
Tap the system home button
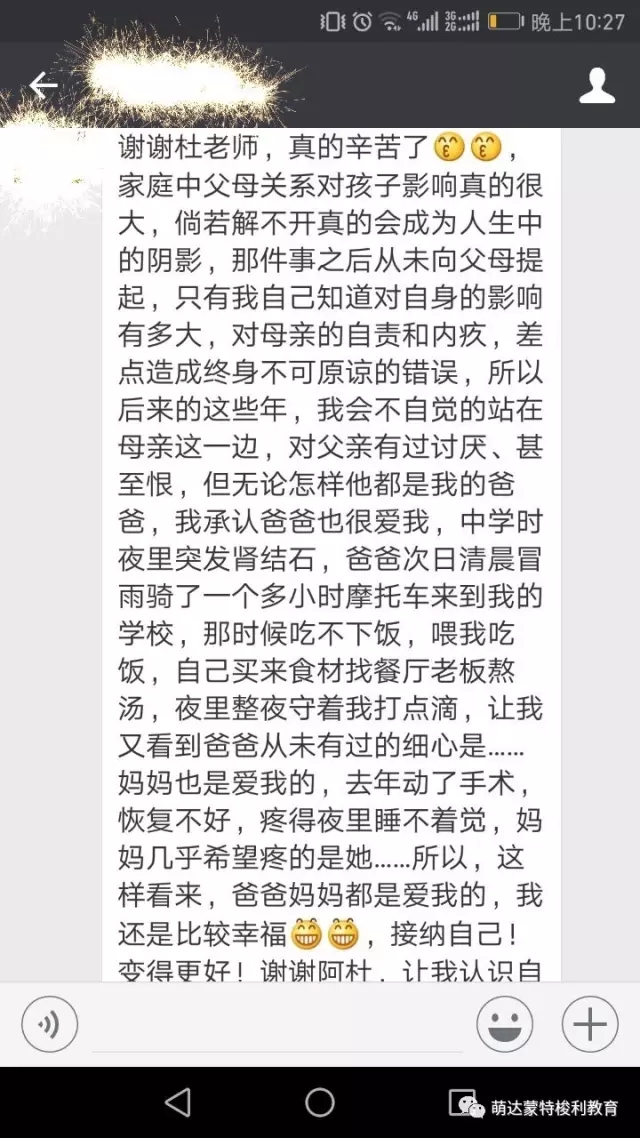(319, 1102)
